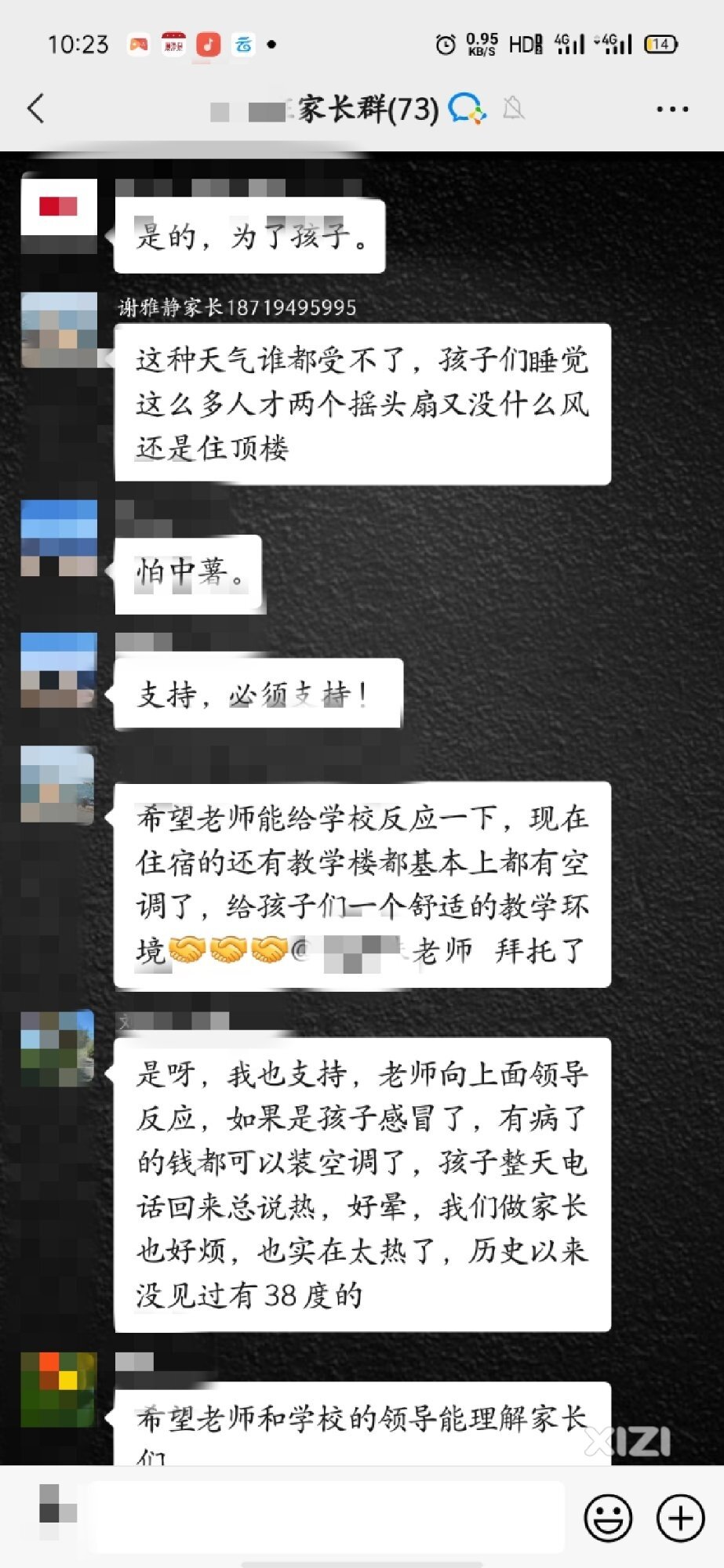Open avatar beside "怕中暑。" message
The height and width of the screenshot is (1568, 724).
[59, 538]
